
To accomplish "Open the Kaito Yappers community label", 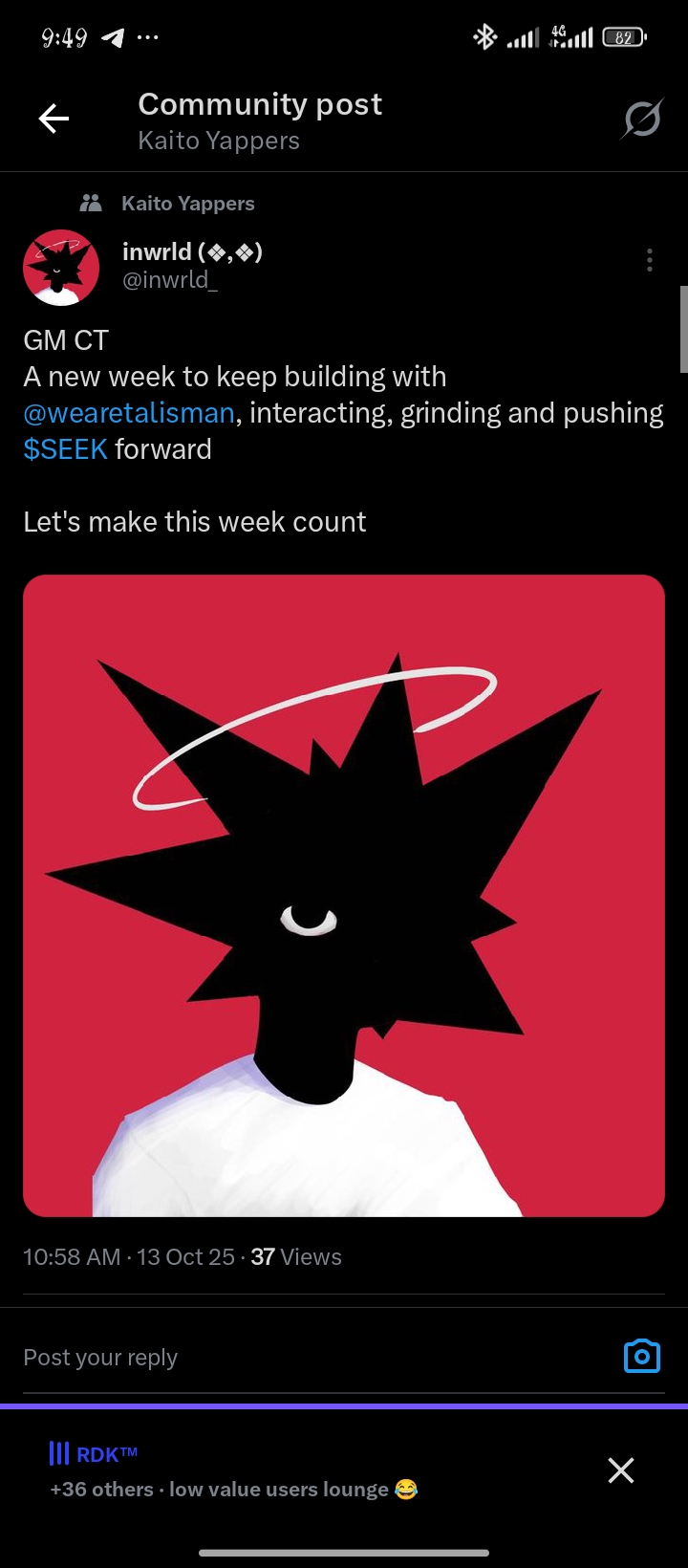I will coord(187,204).
